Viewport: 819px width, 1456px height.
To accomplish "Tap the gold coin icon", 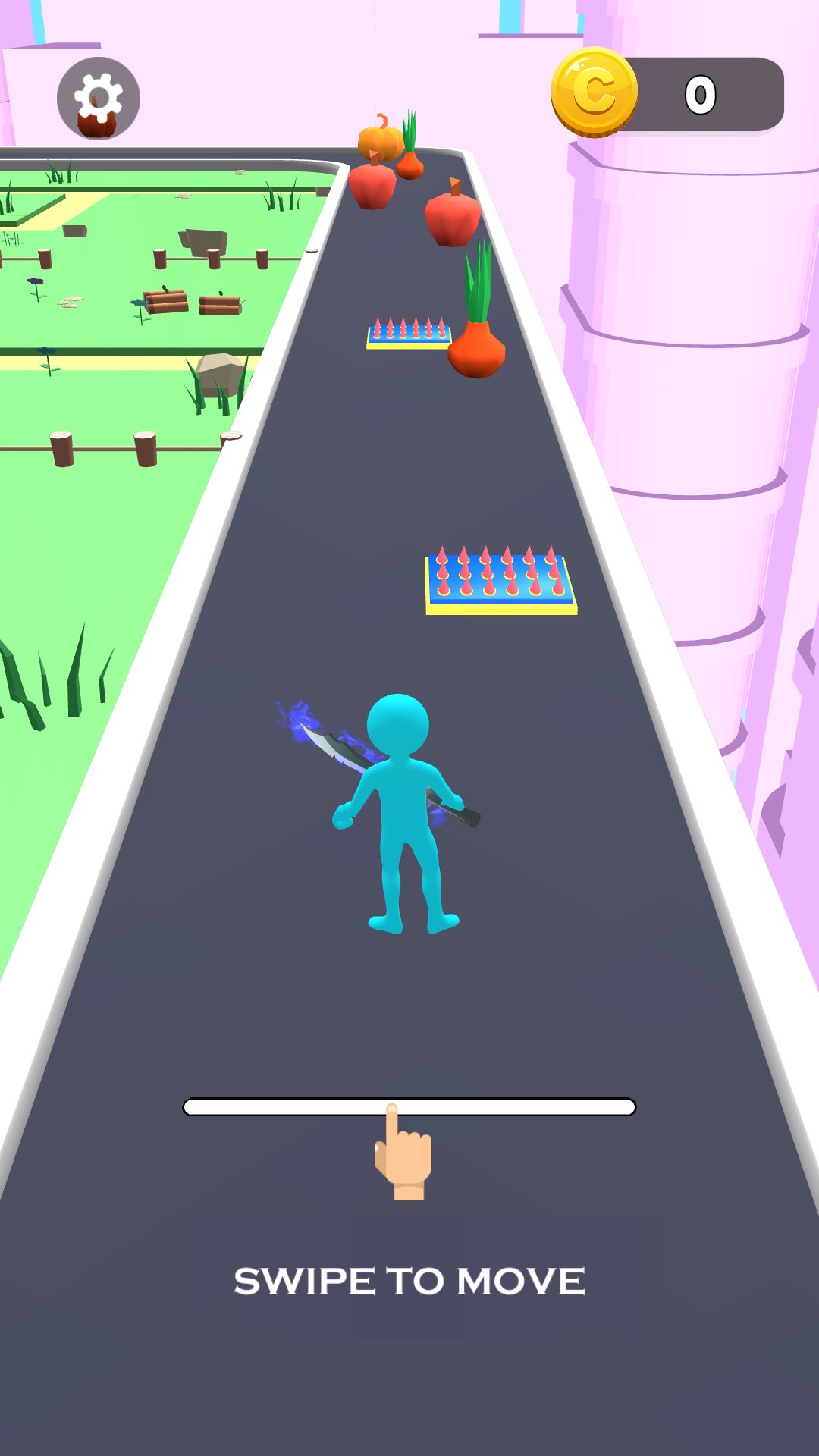I will (x=594, y=93).
